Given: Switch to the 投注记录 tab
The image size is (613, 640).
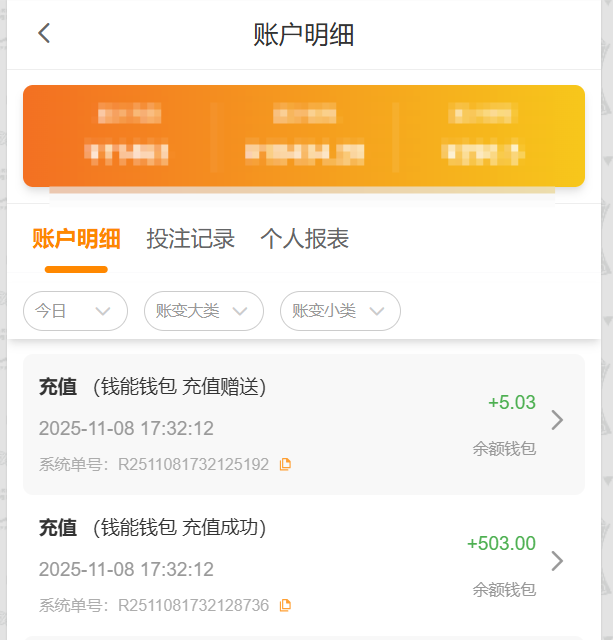Looking at the screenshot, I should [x=190, y=240].
